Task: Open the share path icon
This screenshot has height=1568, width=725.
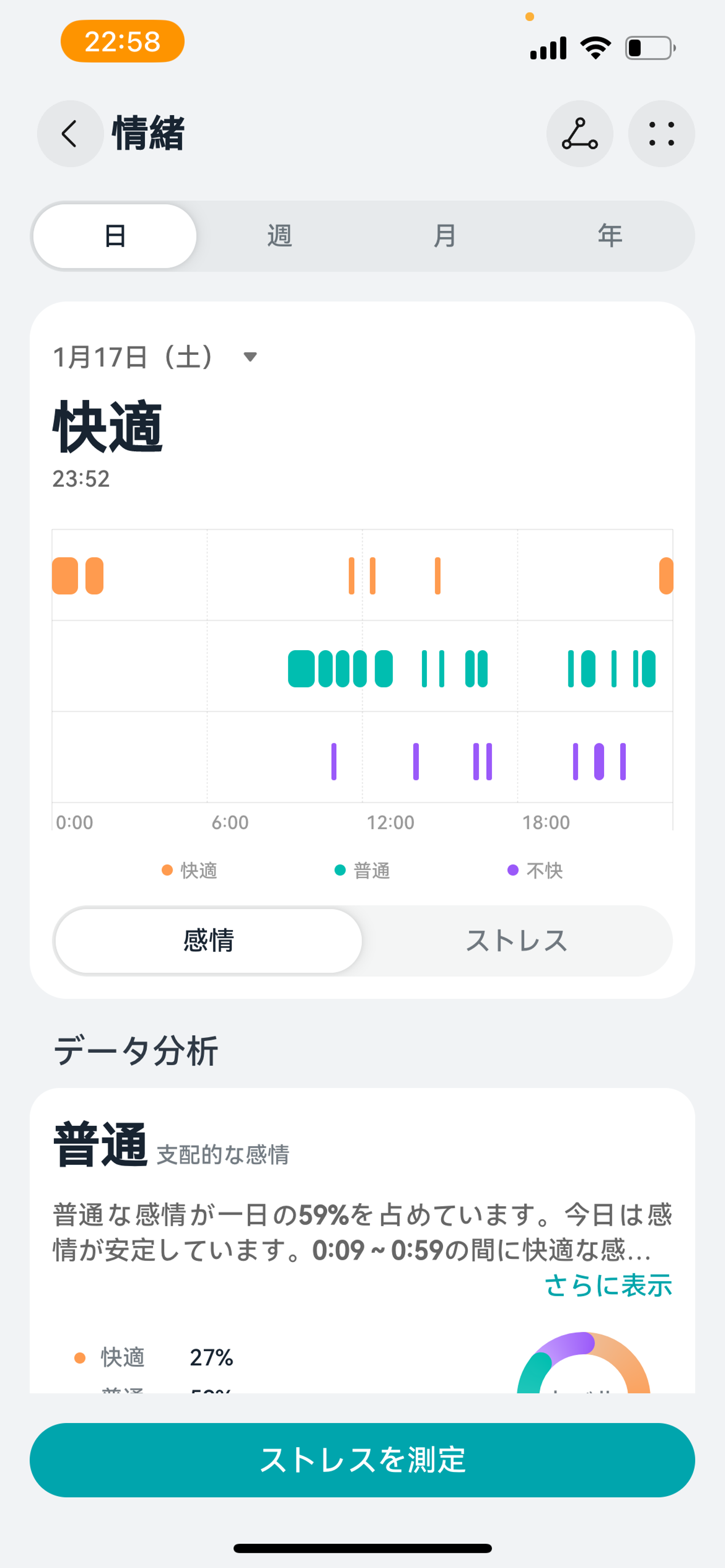Action: click(x=579, y=134)
